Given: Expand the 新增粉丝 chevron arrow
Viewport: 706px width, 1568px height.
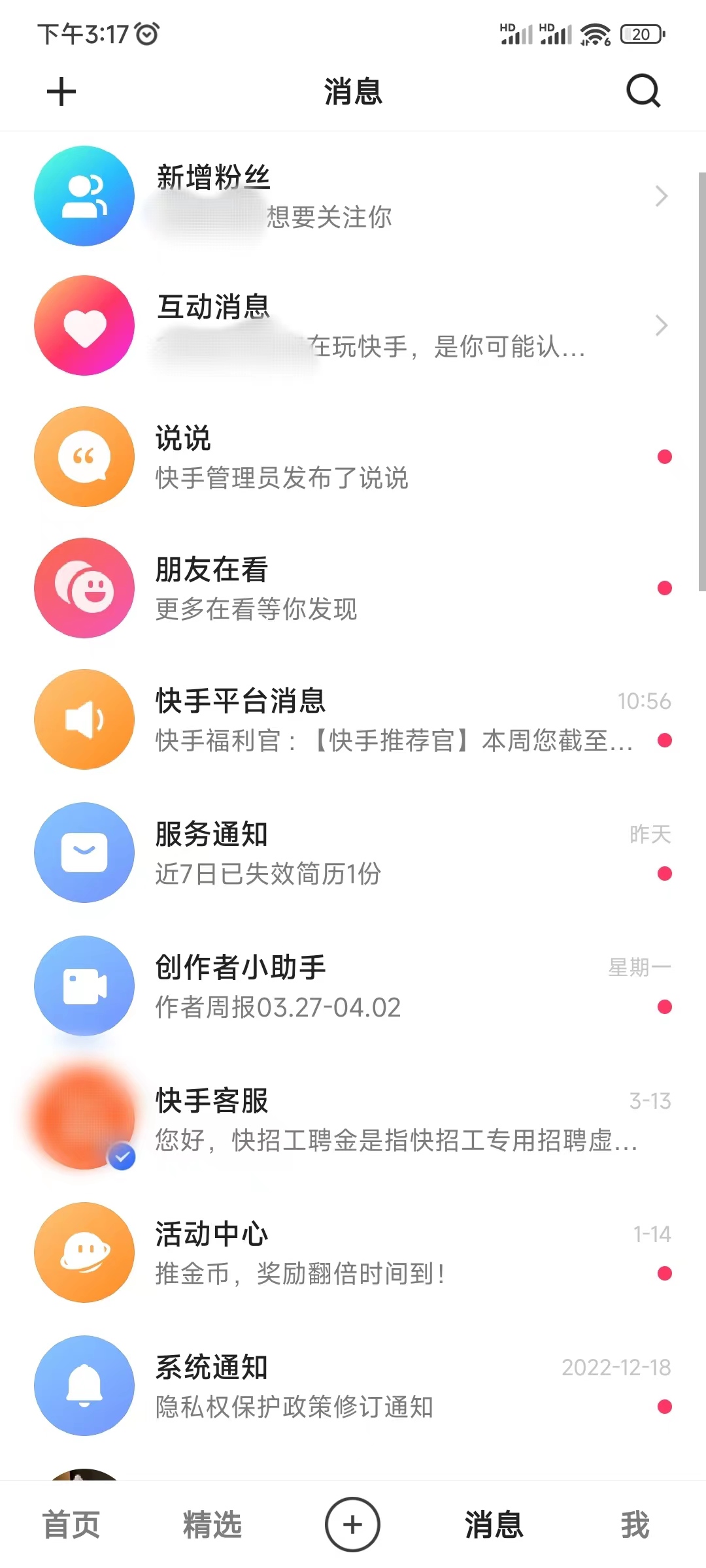Looking at the screenshot, I should click(663, 195).
